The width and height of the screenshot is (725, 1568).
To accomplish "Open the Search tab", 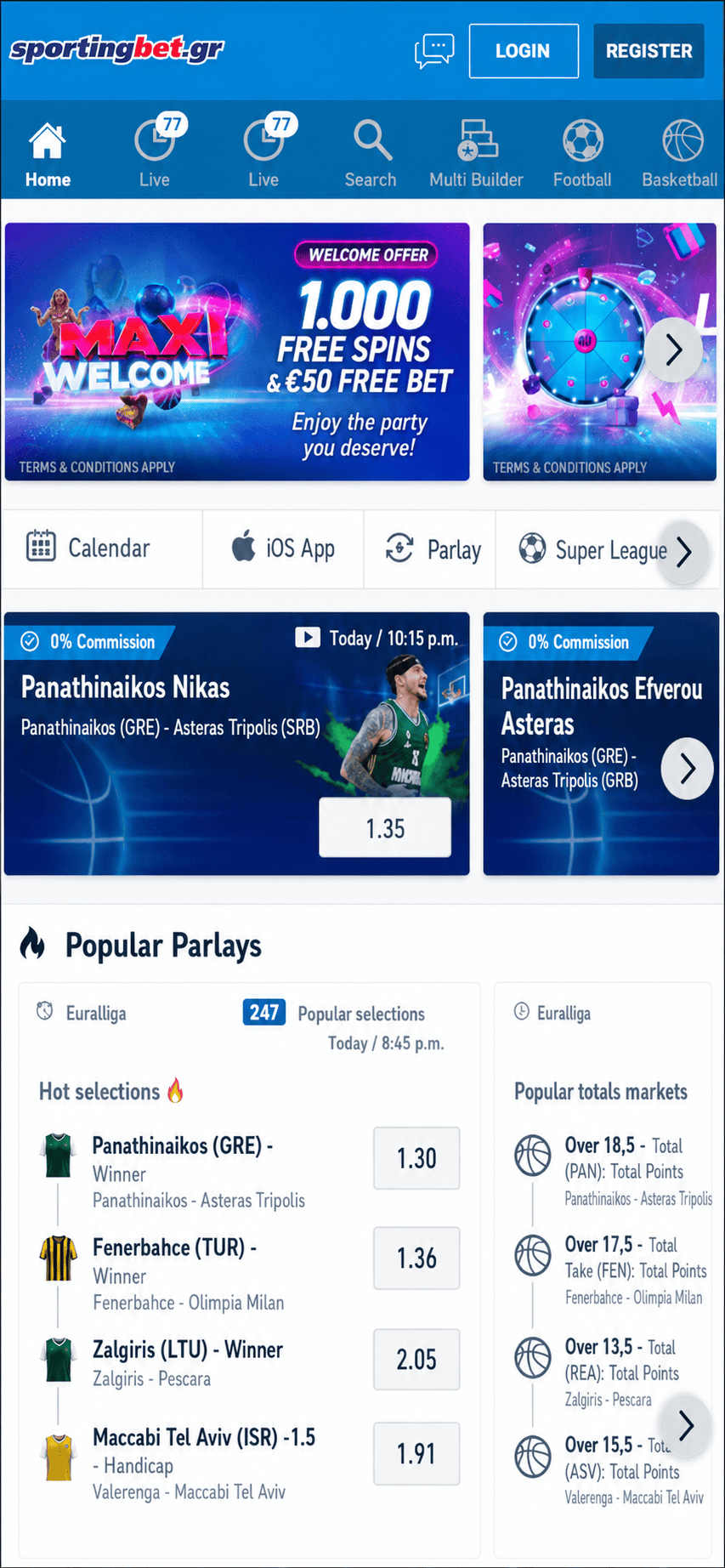I will tap(371, 154).
